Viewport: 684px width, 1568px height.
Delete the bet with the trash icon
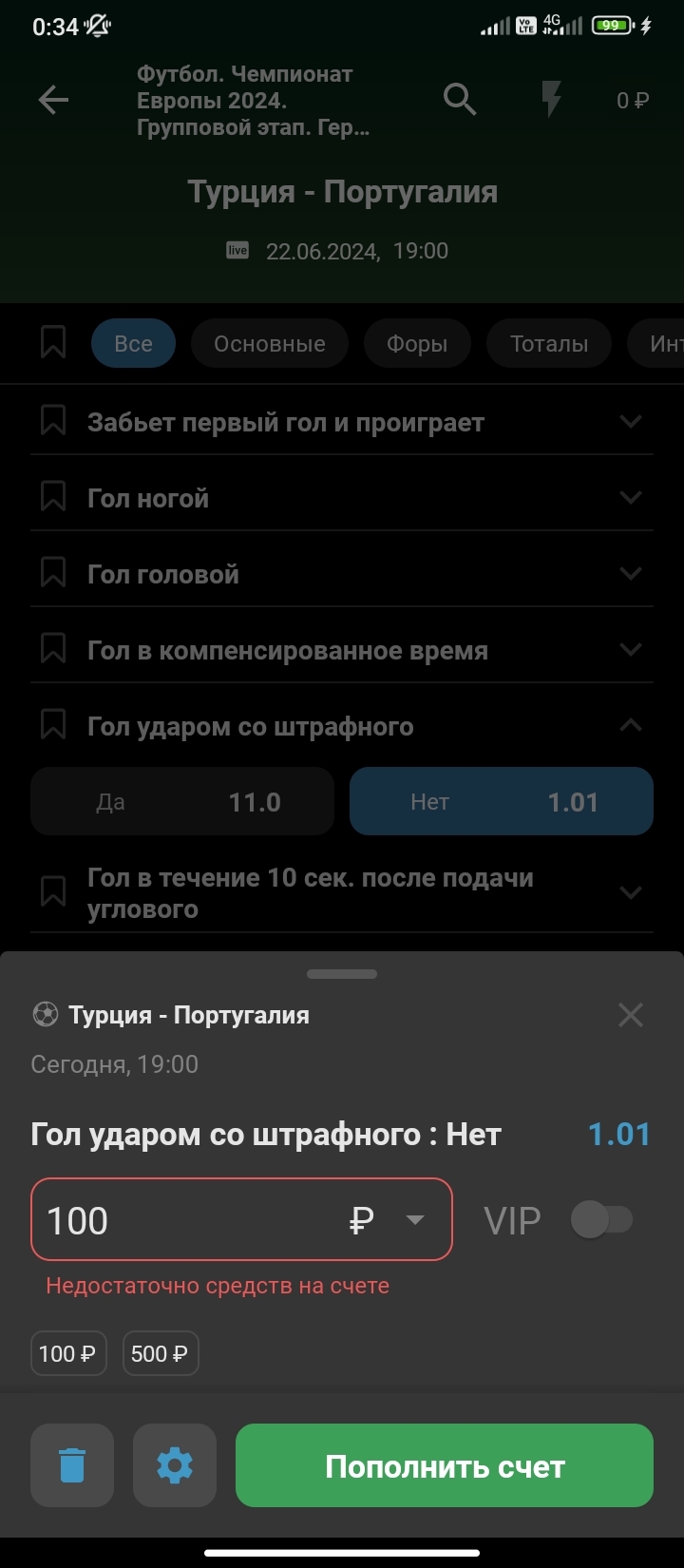72,1465
